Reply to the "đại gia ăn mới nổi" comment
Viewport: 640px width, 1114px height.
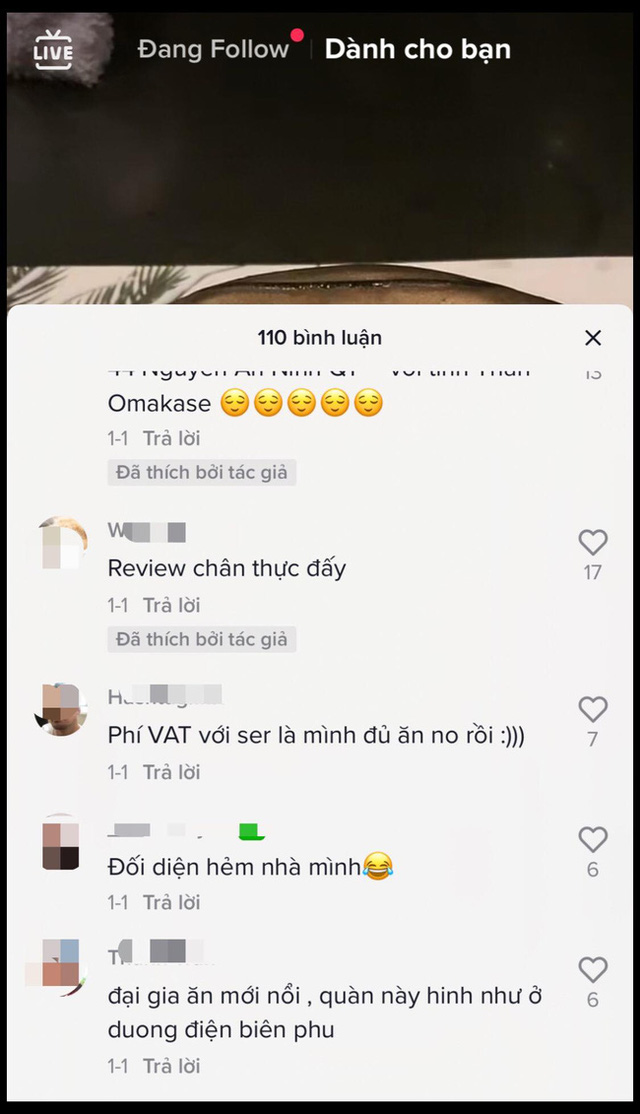pyautogui.click(x=171, y=1066)
